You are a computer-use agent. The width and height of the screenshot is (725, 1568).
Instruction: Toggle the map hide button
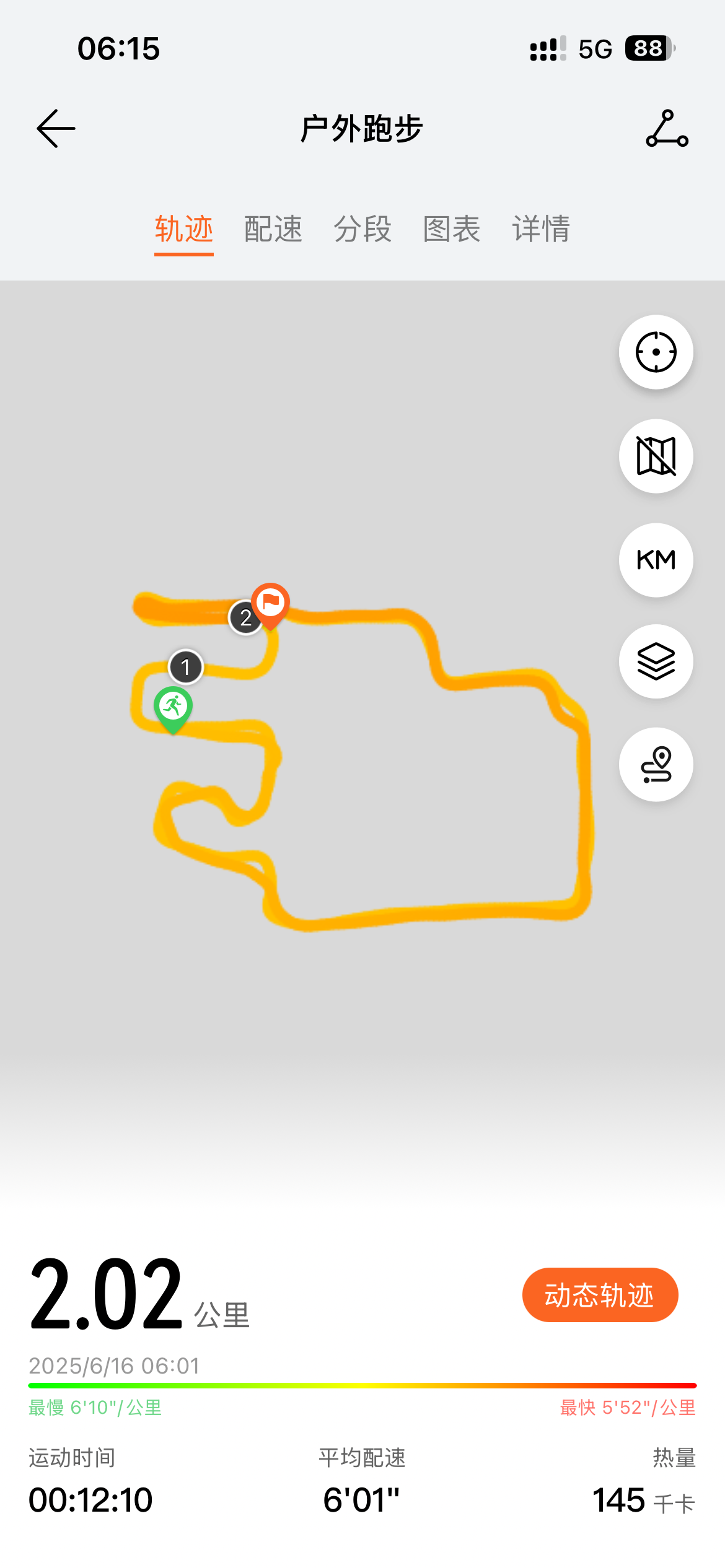(x=656, y=456)
